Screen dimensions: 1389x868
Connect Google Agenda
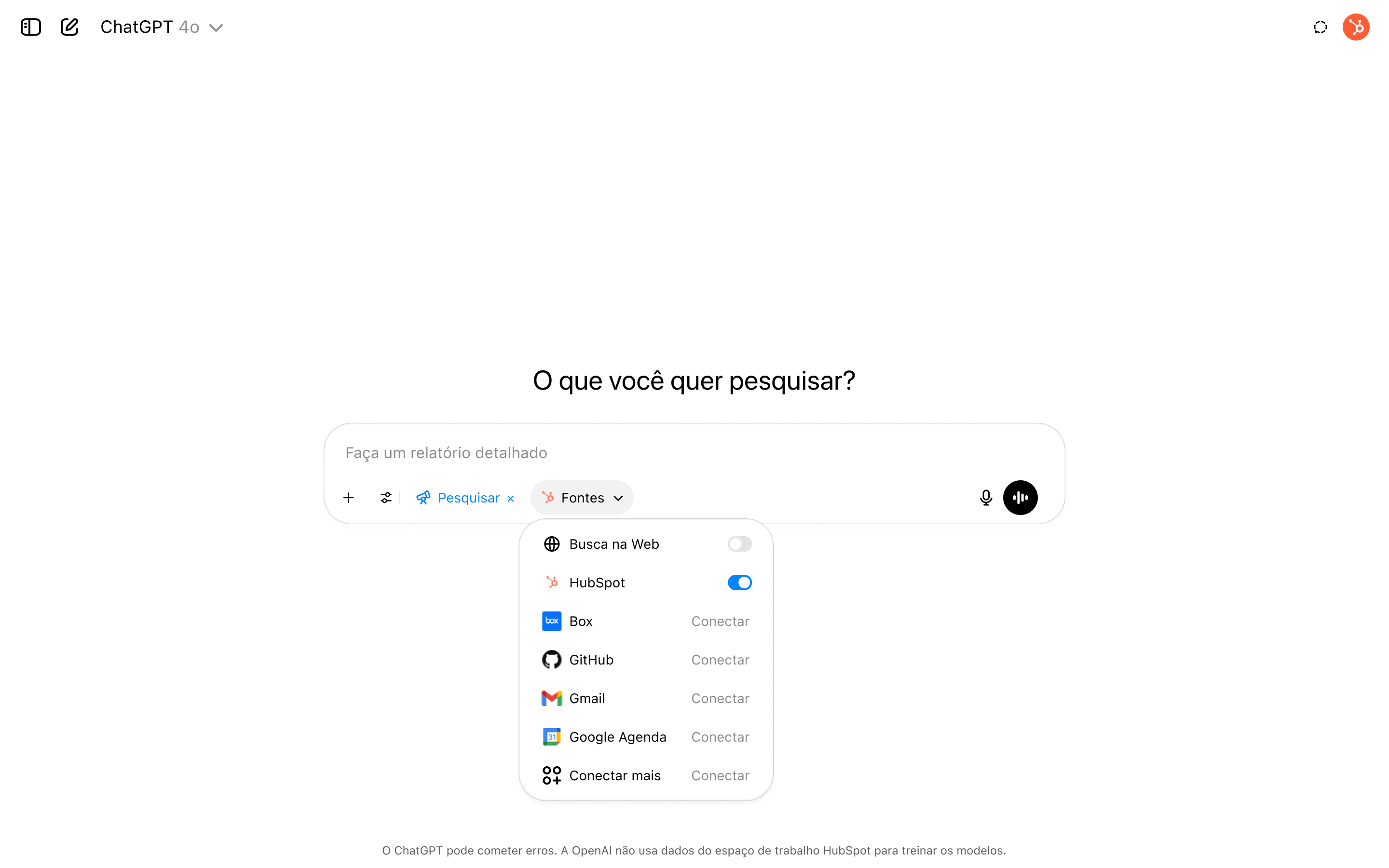point(720,736)
